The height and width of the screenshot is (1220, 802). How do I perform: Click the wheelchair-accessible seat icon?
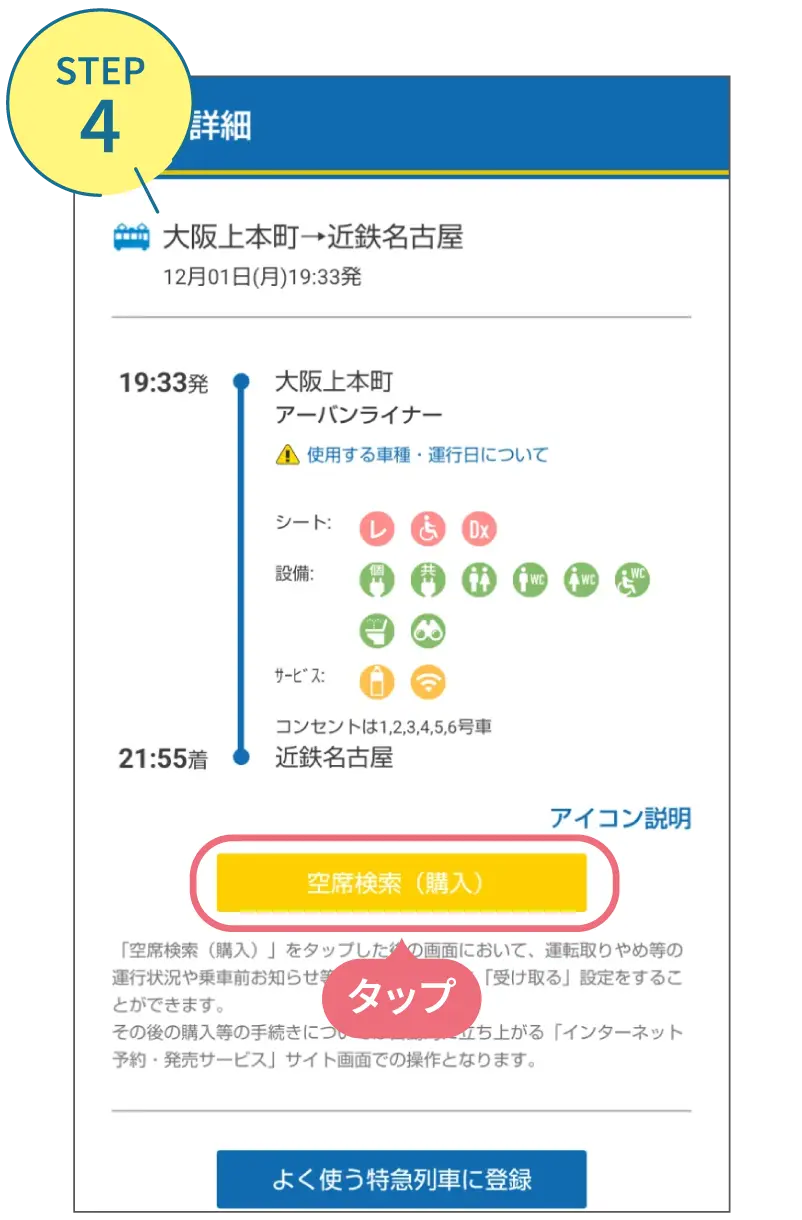(x=427, y=528)
